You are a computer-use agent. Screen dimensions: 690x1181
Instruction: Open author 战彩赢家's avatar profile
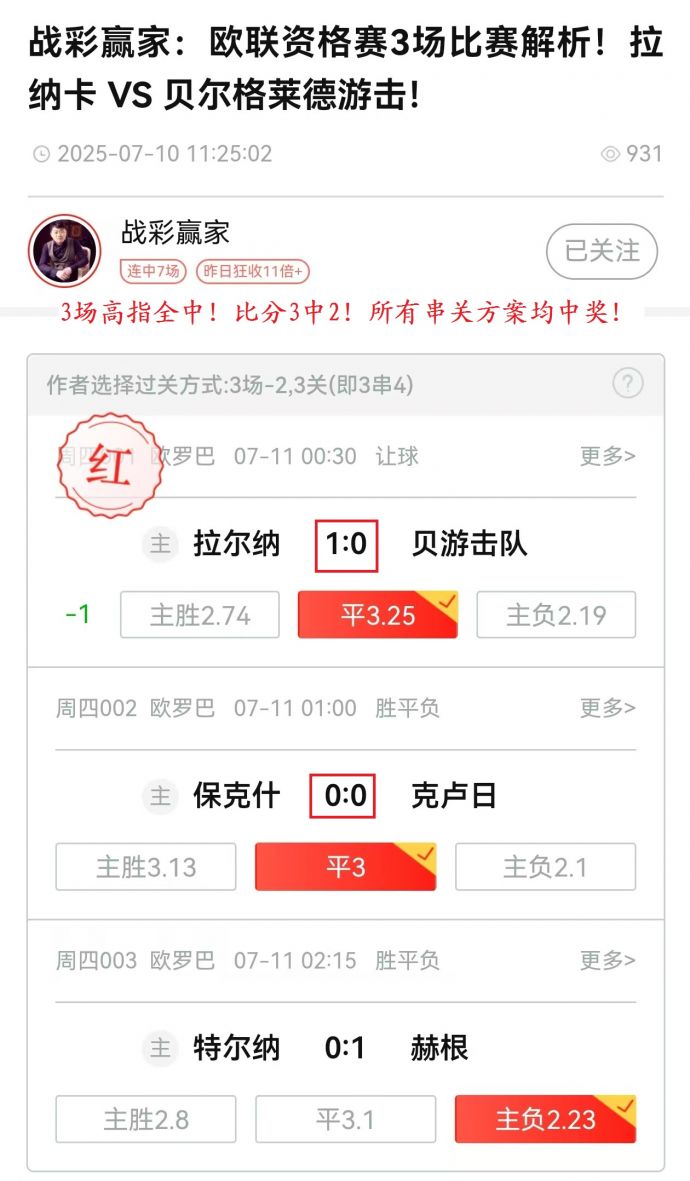(65, 251)
